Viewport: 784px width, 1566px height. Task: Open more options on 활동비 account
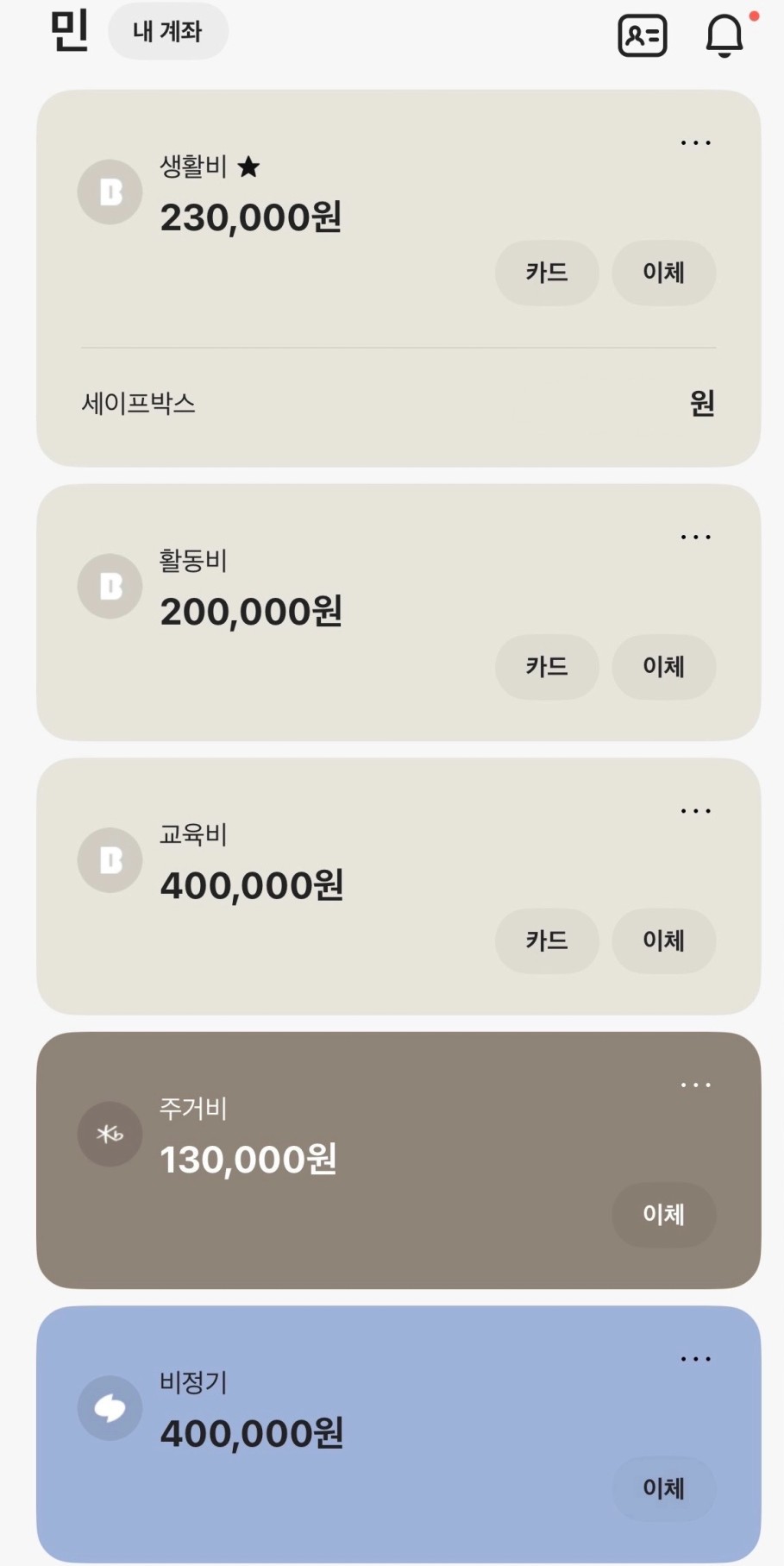(x=695, y=537)
